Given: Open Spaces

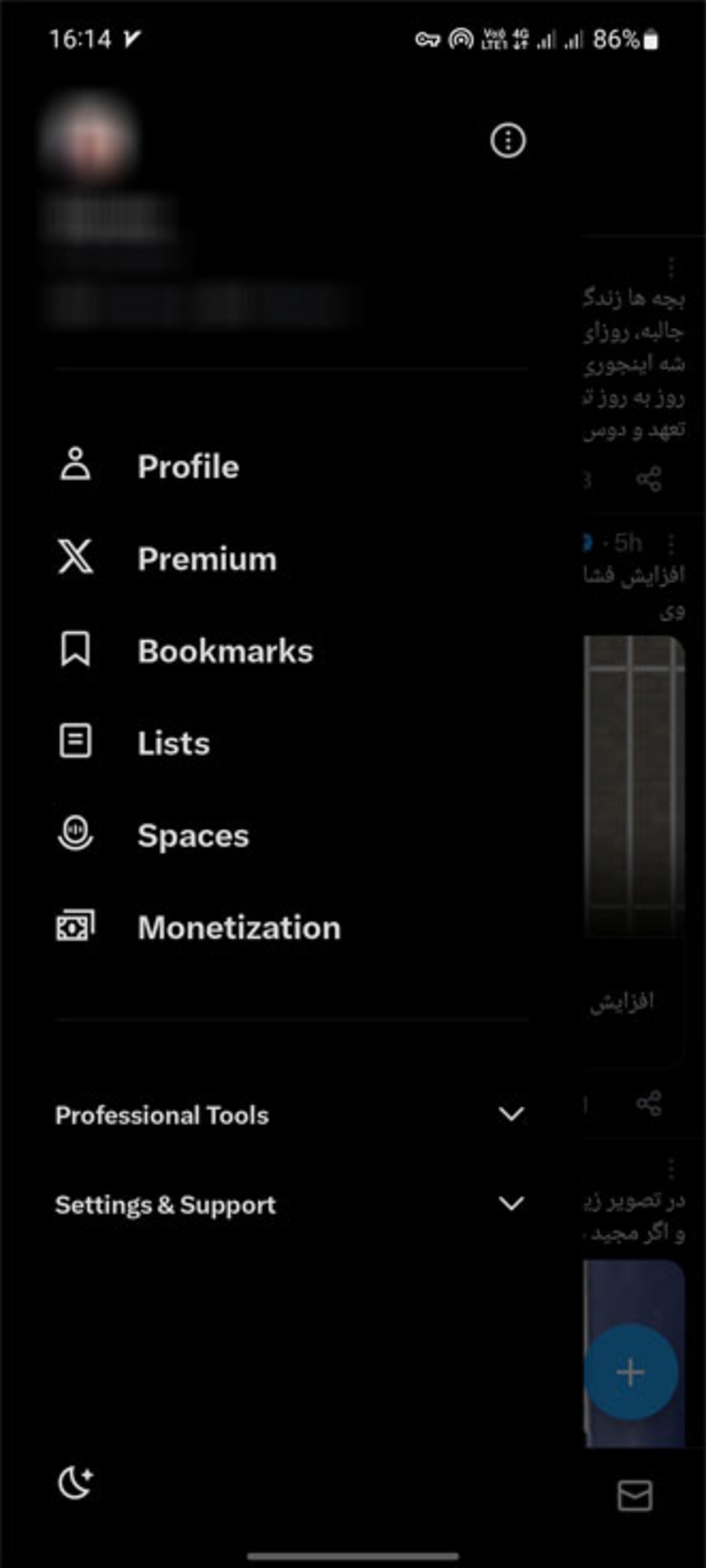Looking at the screenshot, I should (193, 835).
